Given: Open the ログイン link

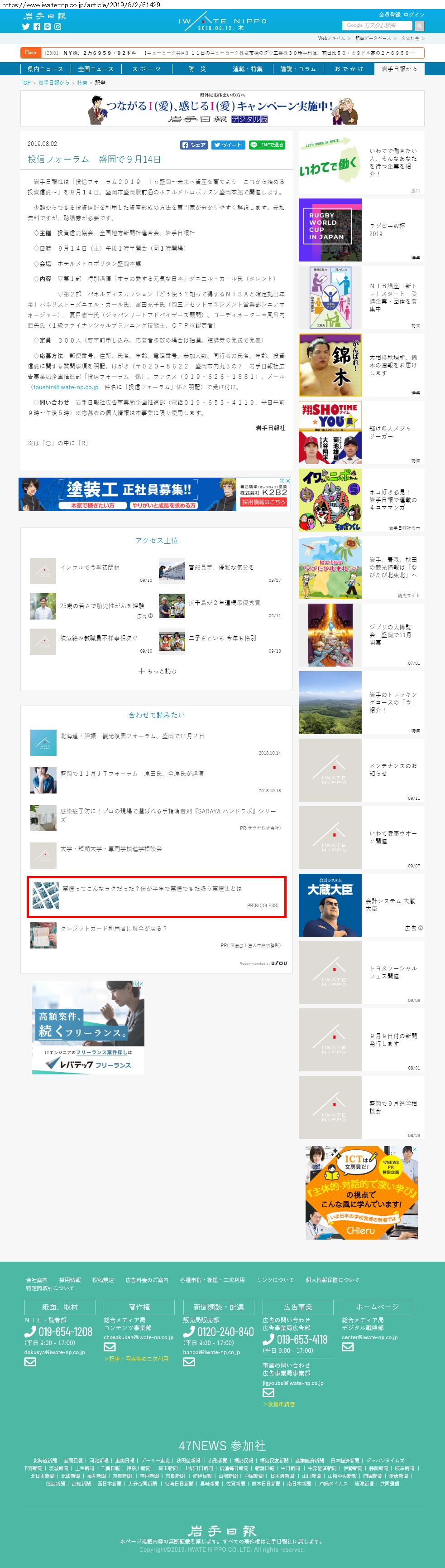Looking at the screenshot, I should coord(415,15).
